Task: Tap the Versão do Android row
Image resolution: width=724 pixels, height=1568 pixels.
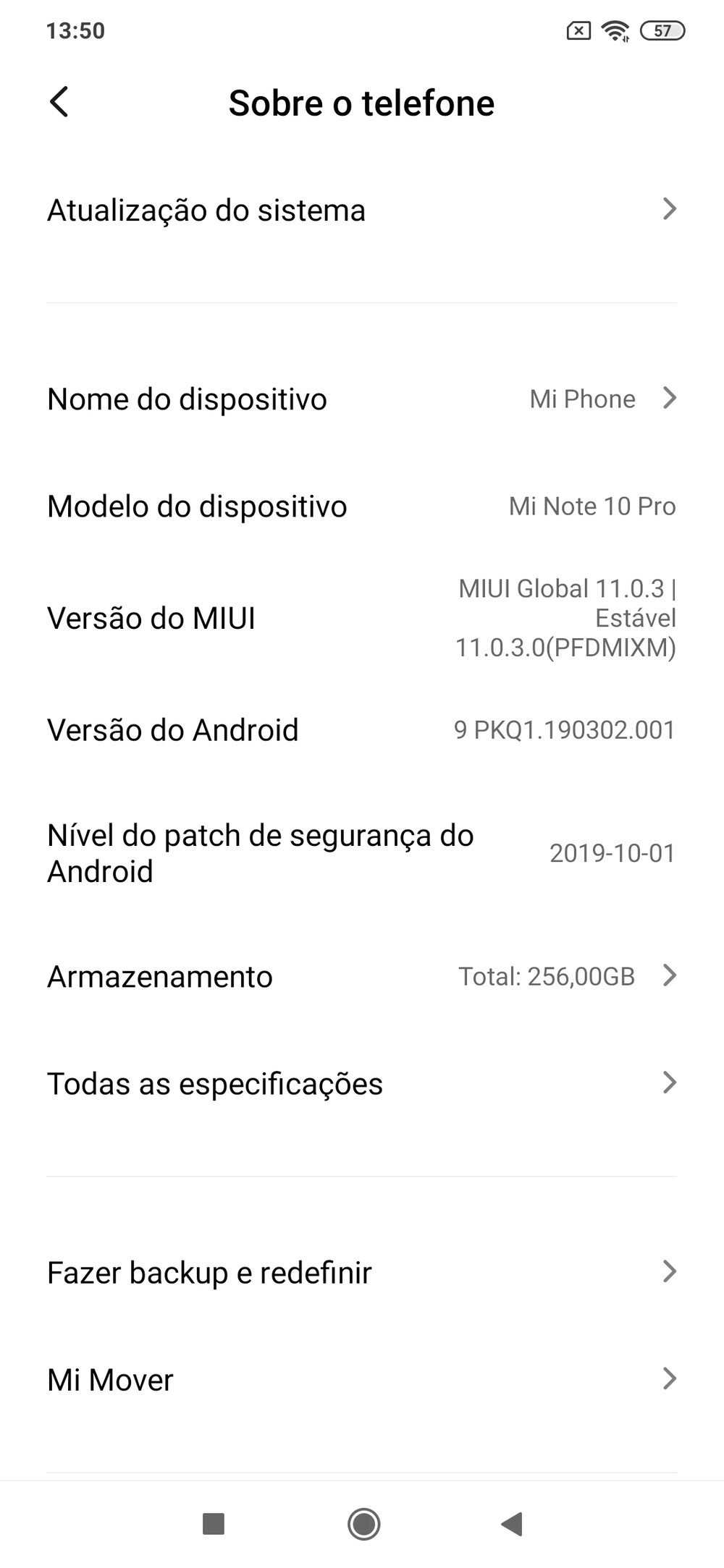Action: click(x=362, y=729)
